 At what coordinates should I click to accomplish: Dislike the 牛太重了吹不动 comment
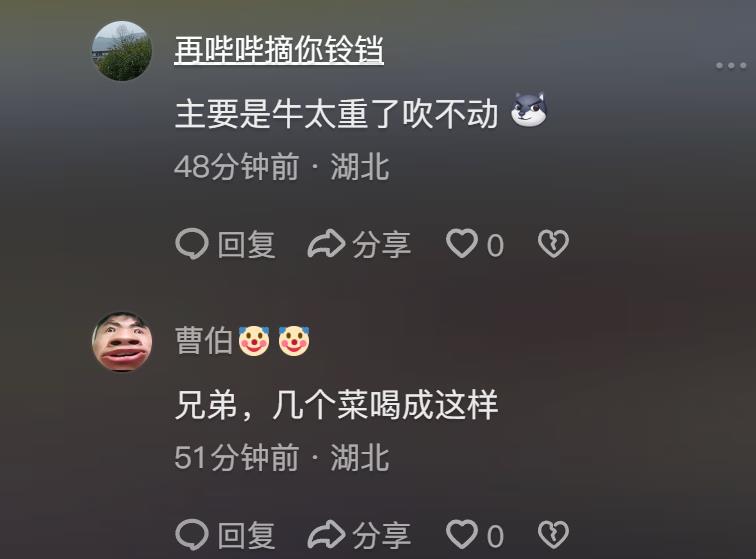coord(553,244)
